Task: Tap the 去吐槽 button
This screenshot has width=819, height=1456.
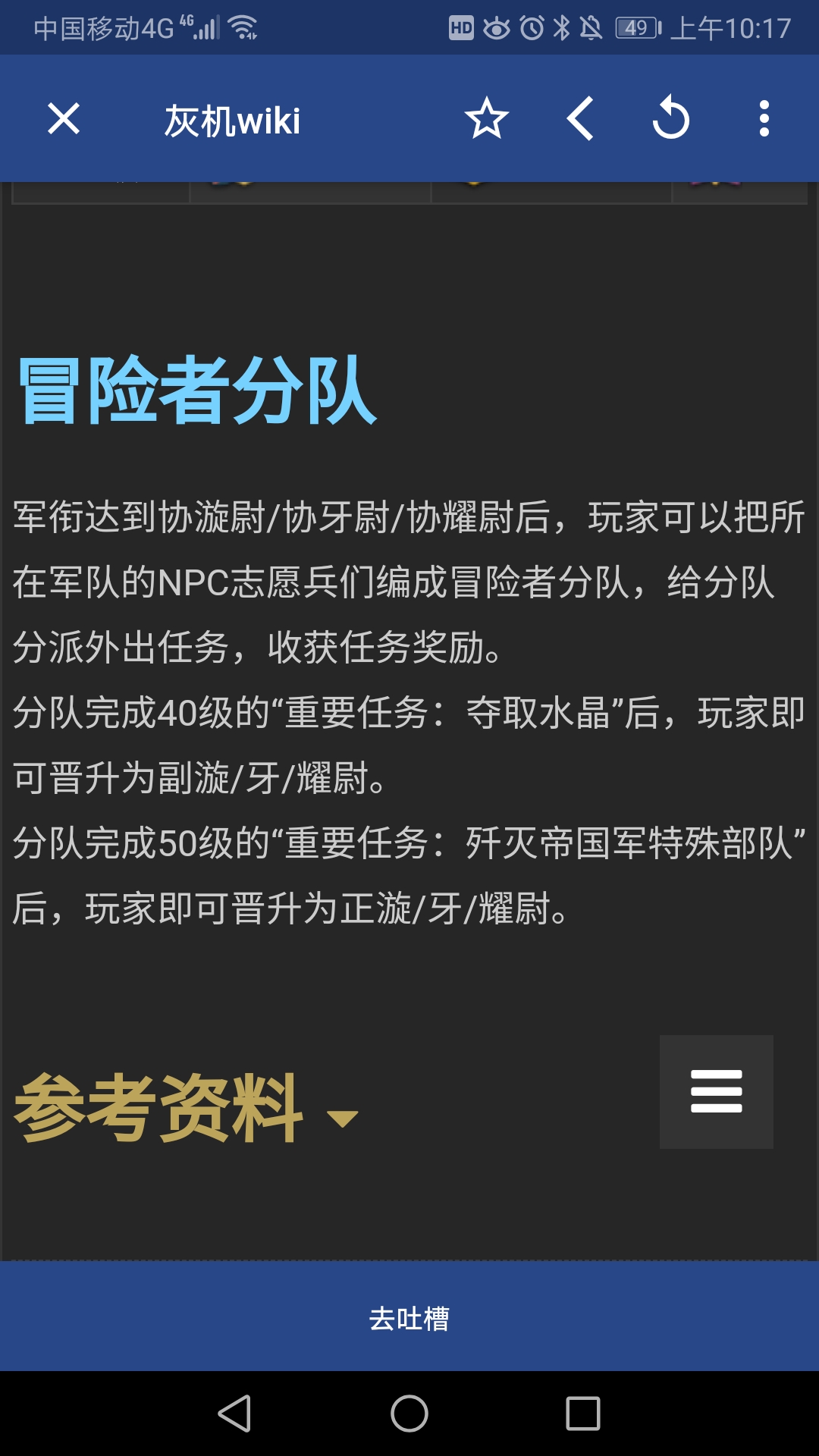Action: coord(409,1319)
